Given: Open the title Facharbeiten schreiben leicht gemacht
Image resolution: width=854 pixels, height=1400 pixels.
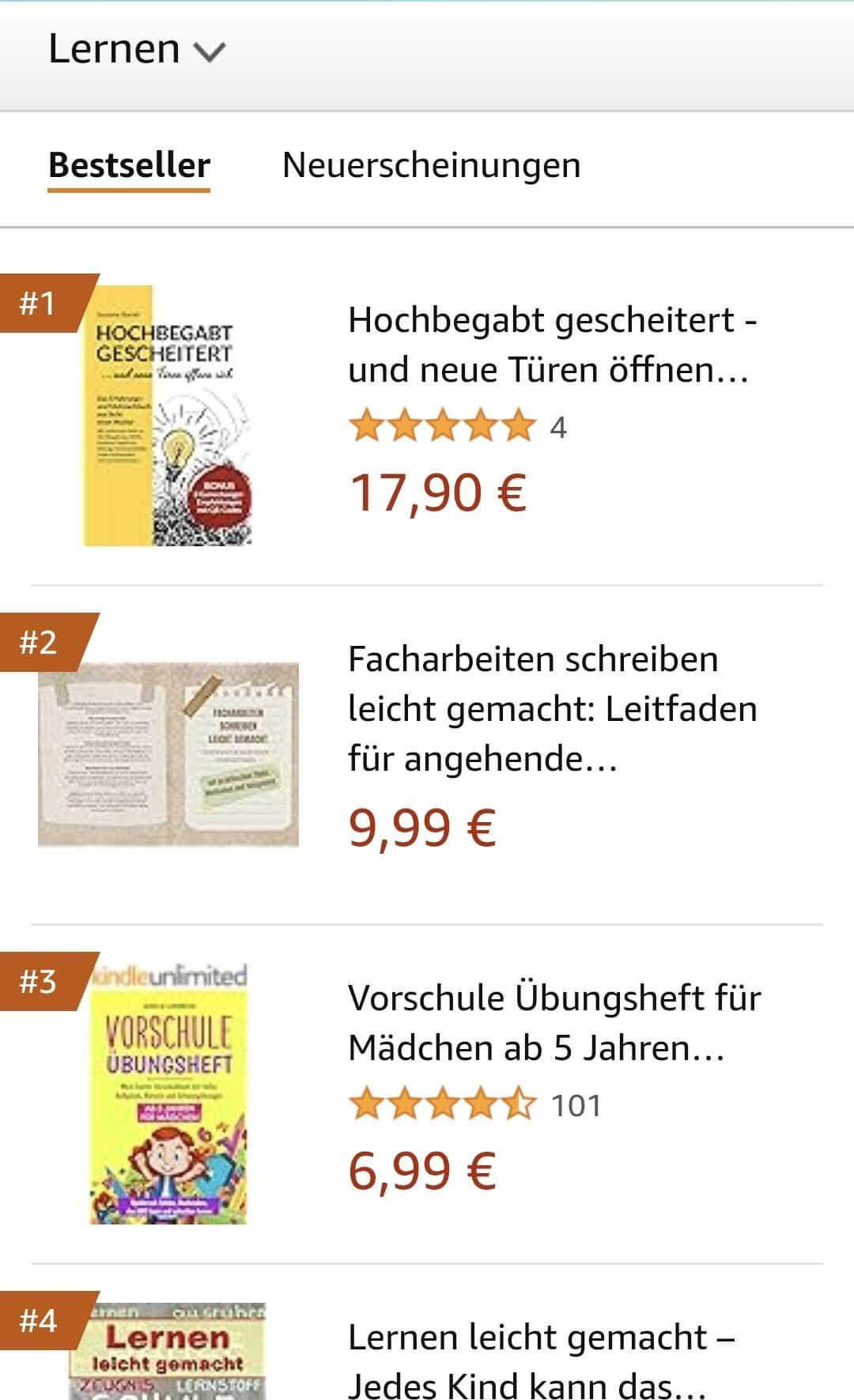Looking at the screenshot, I should [552, 708].
